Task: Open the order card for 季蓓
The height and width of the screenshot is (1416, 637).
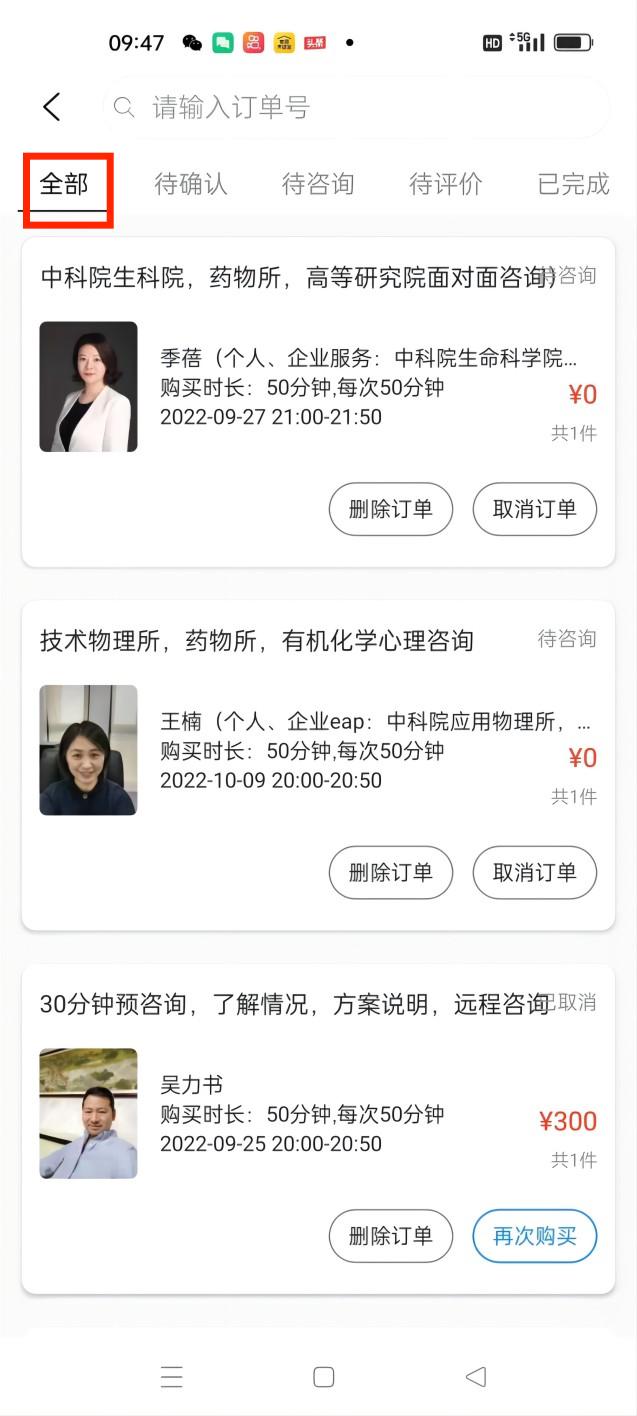Action: pos(318,402)
